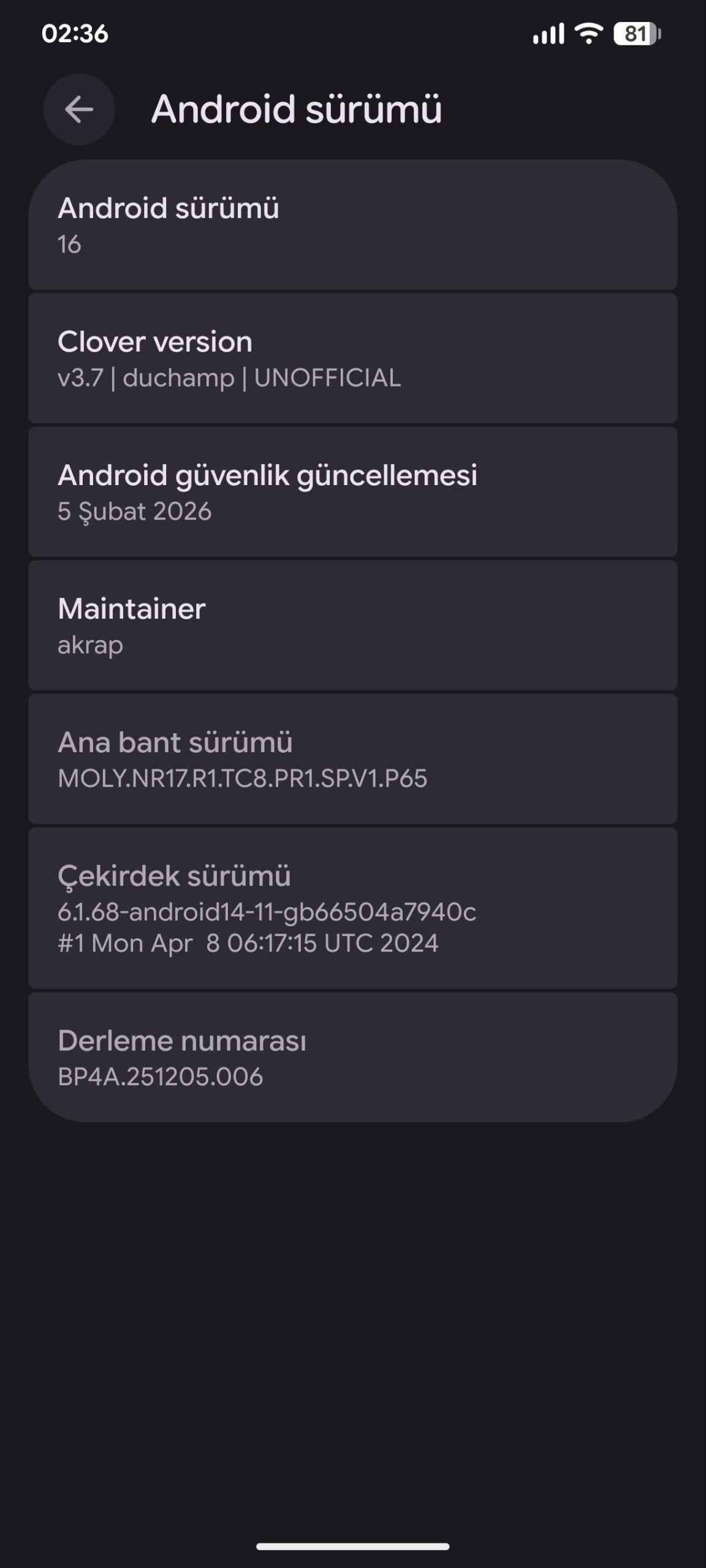Viewport: 706px width, 1568px height.
Task: Tap the Android sürümü 16 row
Action: [x=352, y=225]
